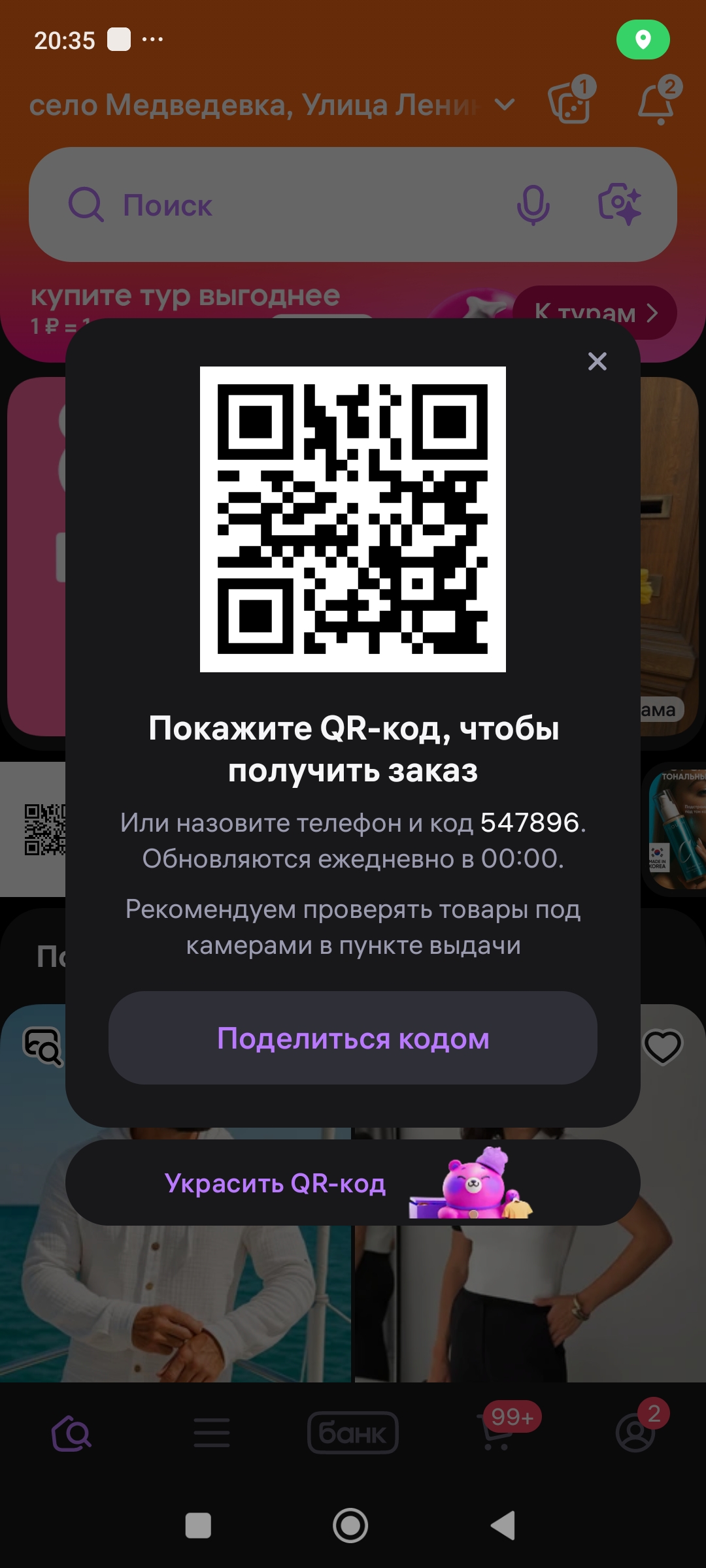Open photo search camera icon
This screenshot has width=706, height=1568.
[619, 205]
